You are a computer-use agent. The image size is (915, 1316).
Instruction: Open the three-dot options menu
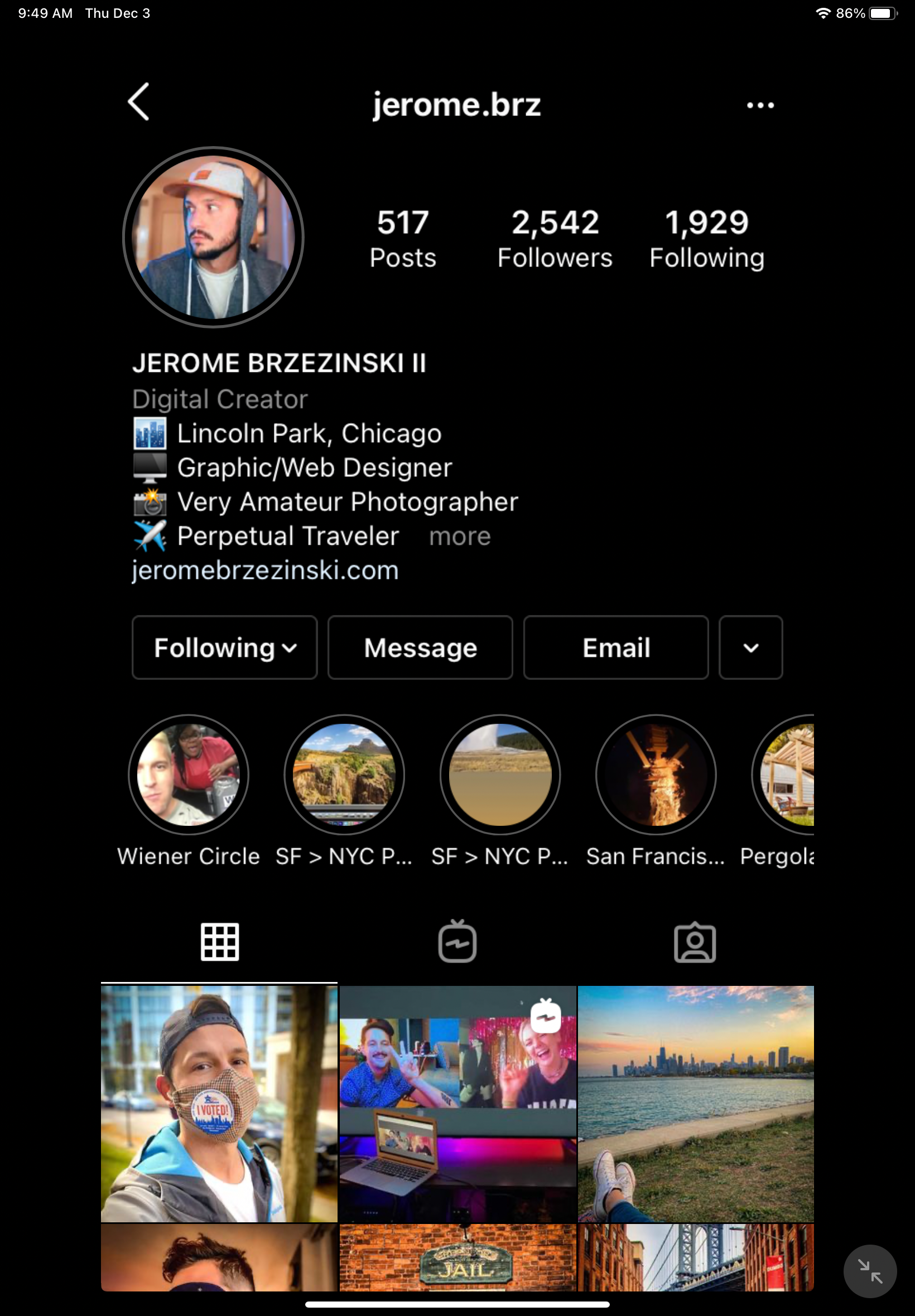[x=760, y=105]
